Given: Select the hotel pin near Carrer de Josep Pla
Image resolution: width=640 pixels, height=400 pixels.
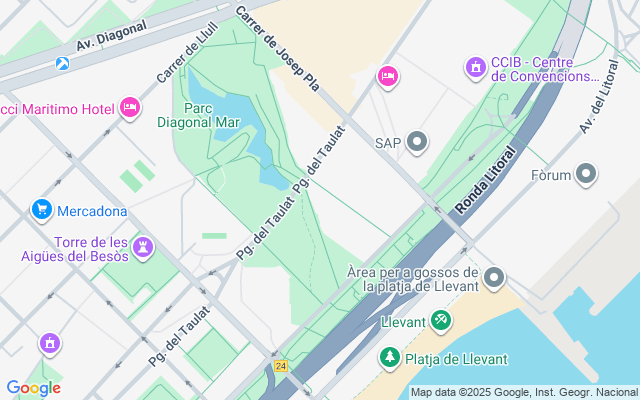Looking at the screenshot, I should click(x=388, y=76).
